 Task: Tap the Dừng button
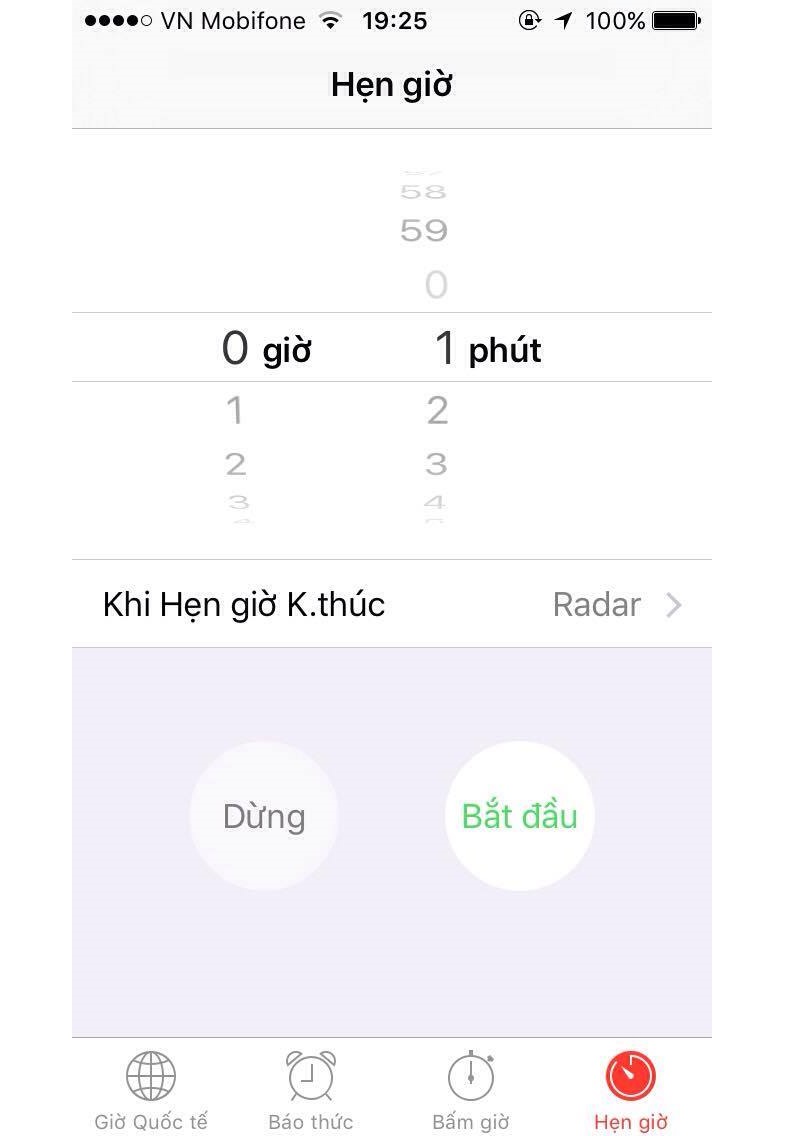[264, 816]
